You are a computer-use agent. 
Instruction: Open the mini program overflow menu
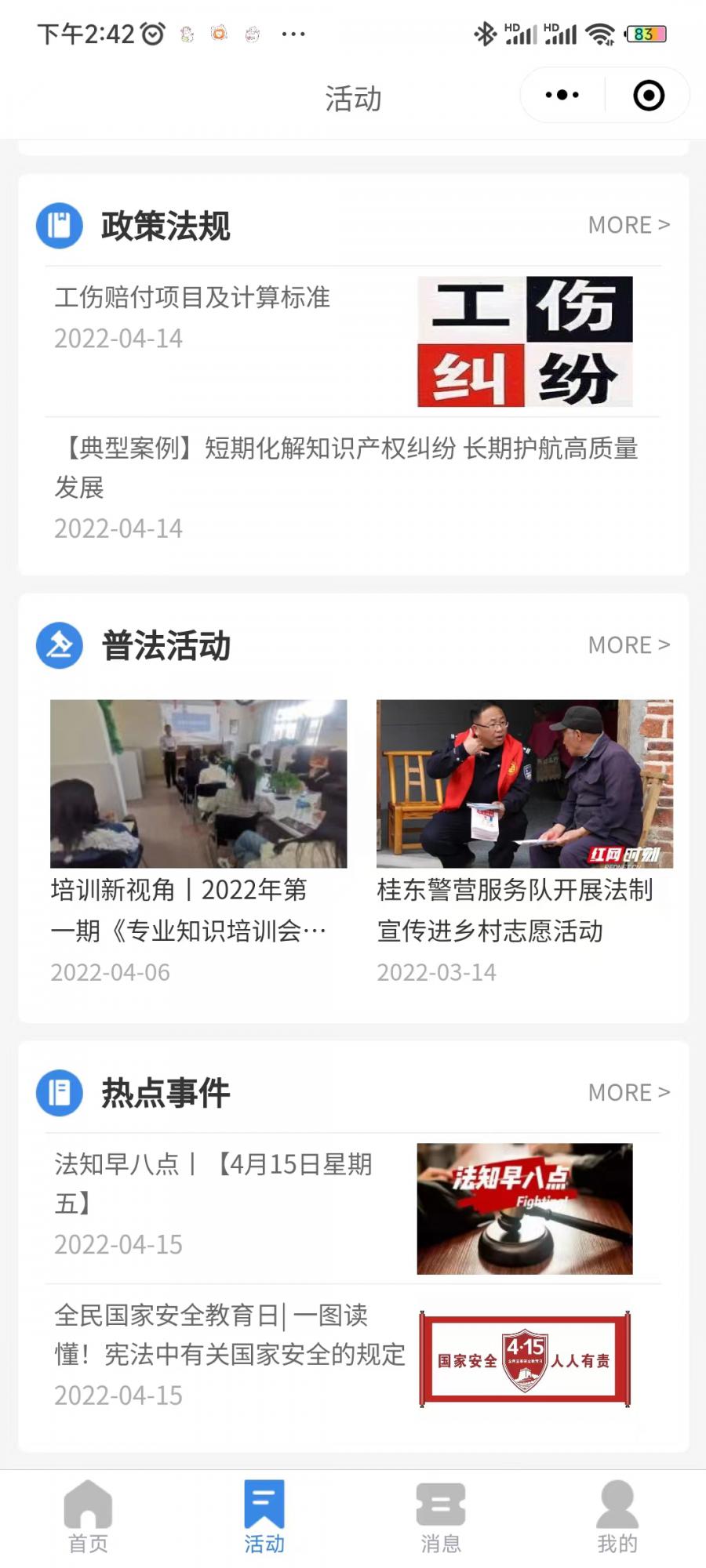click(562, 96)
